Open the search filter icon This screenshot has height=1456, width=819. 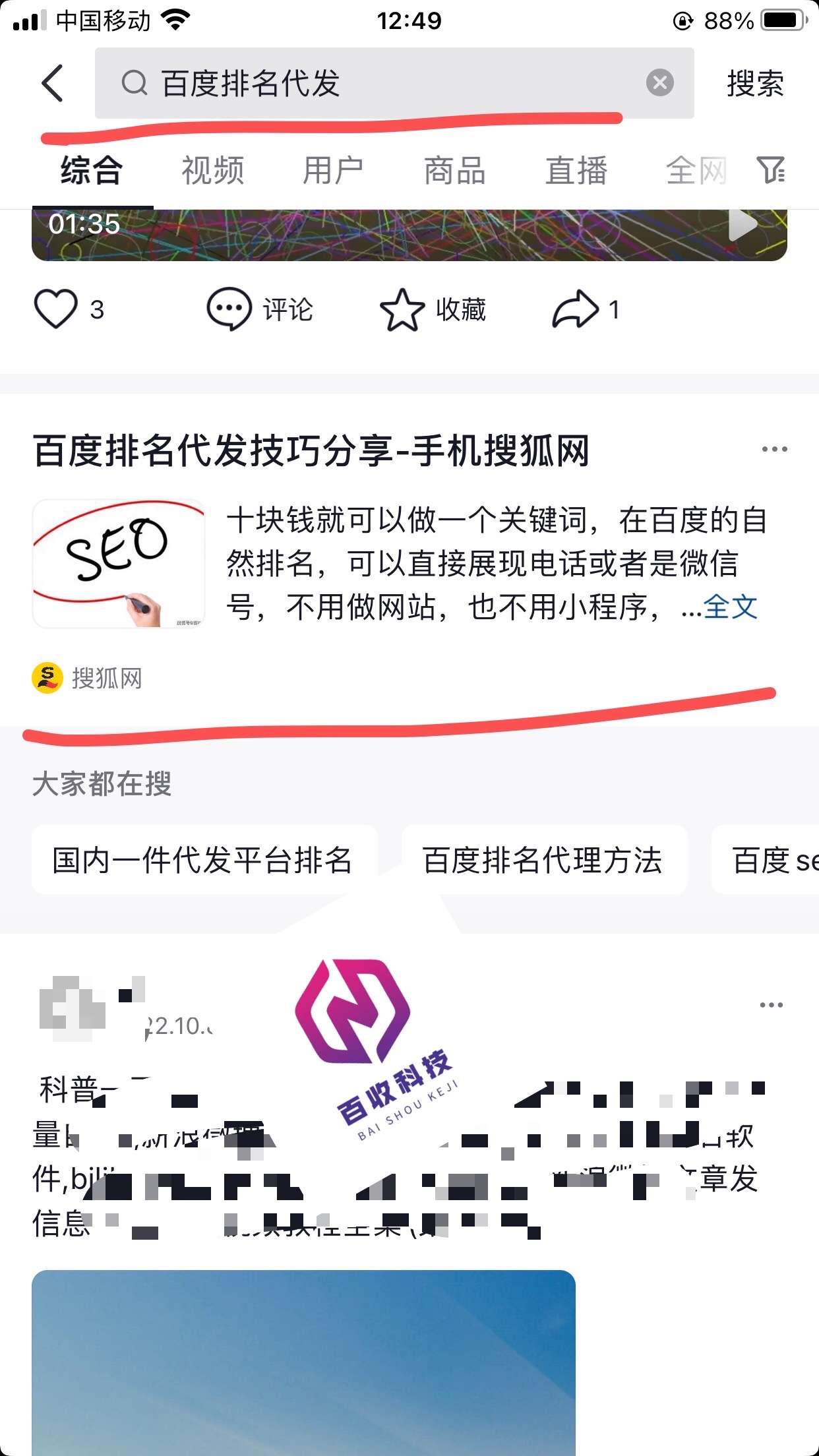coord(770,171)
